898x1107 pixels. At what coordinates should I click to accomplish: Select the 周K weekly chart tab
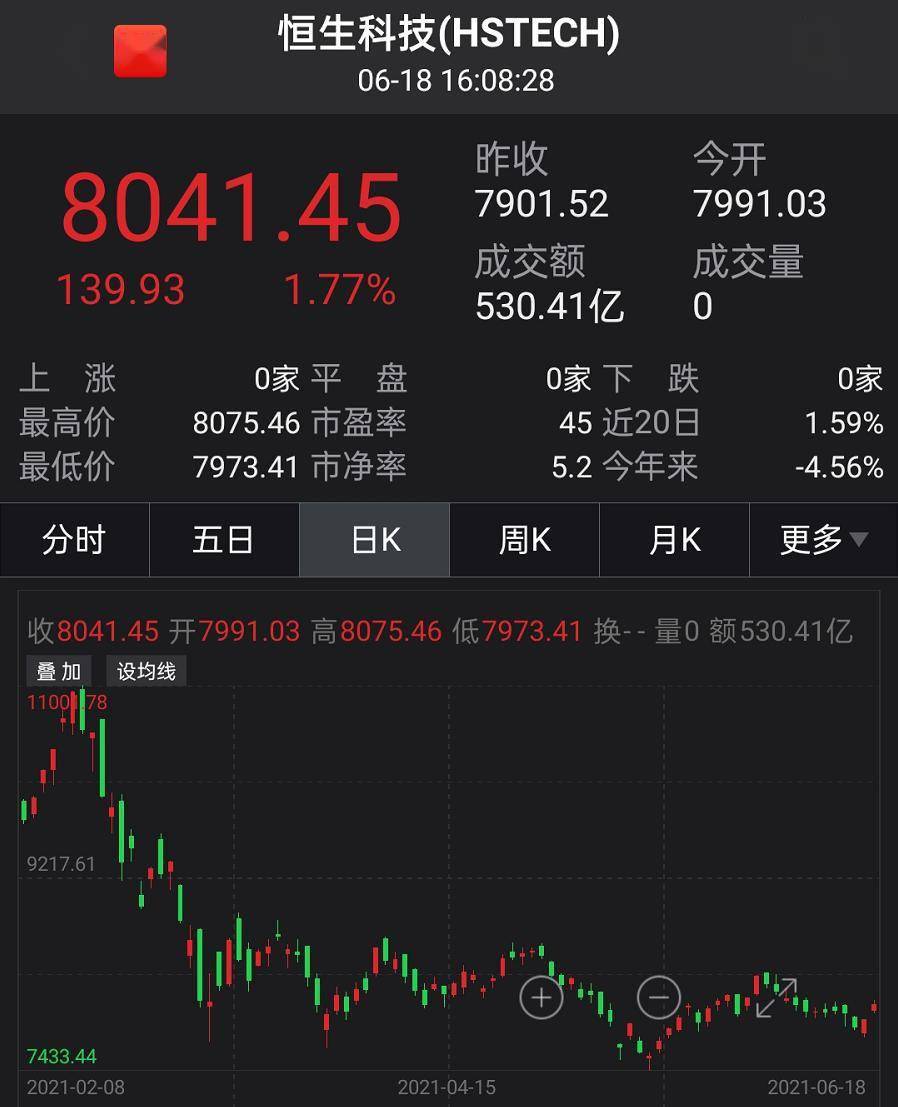tap(524, 539)
